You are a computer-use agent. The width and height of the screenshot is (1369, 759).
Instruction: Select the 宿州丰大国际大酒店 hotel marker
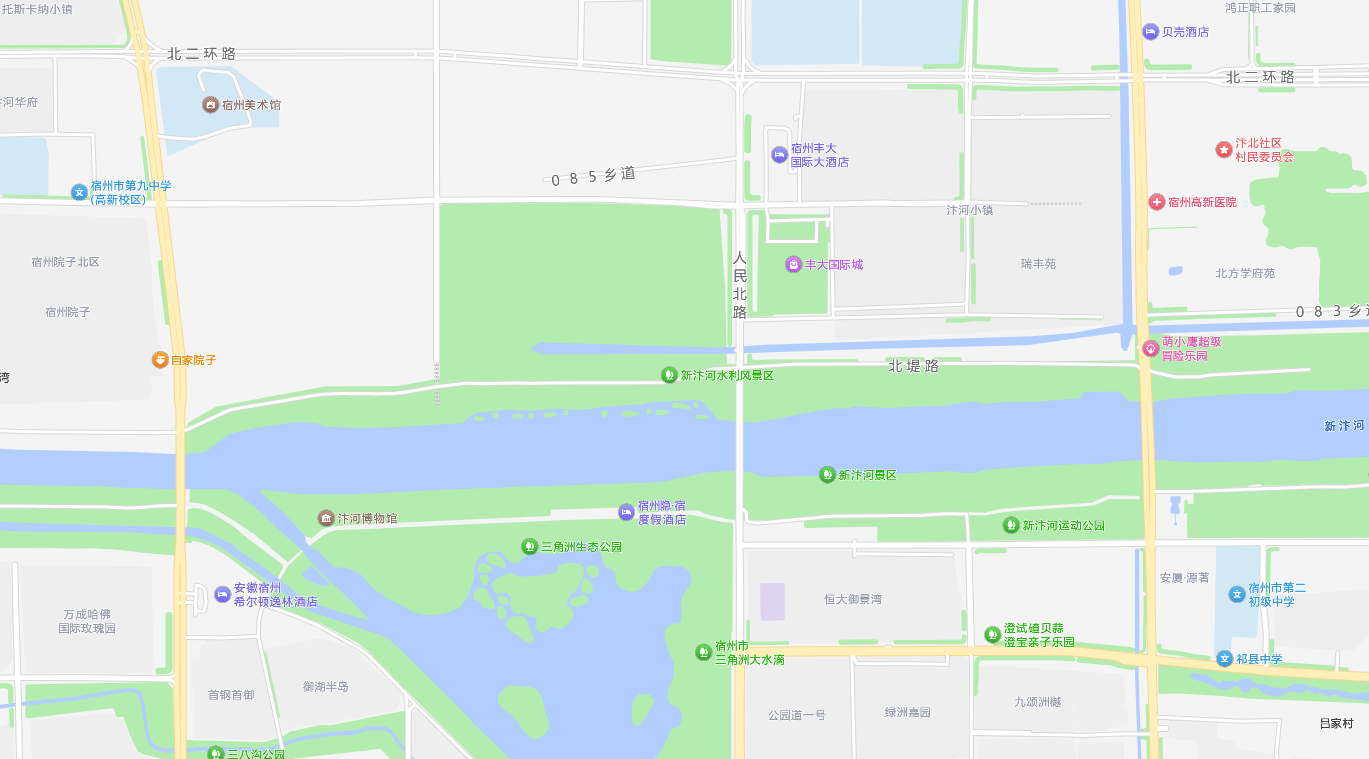click(x=780, y=154)
